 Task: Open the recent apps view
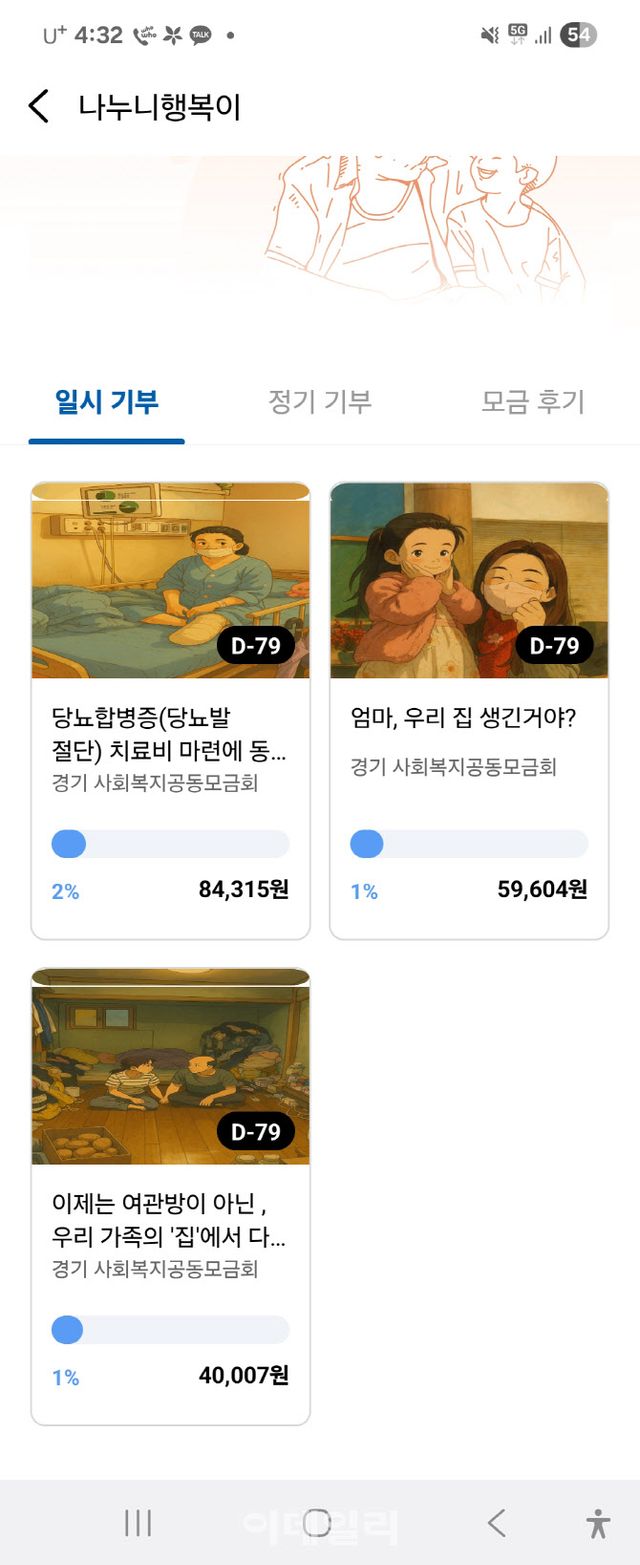[x=138, y=1523]
